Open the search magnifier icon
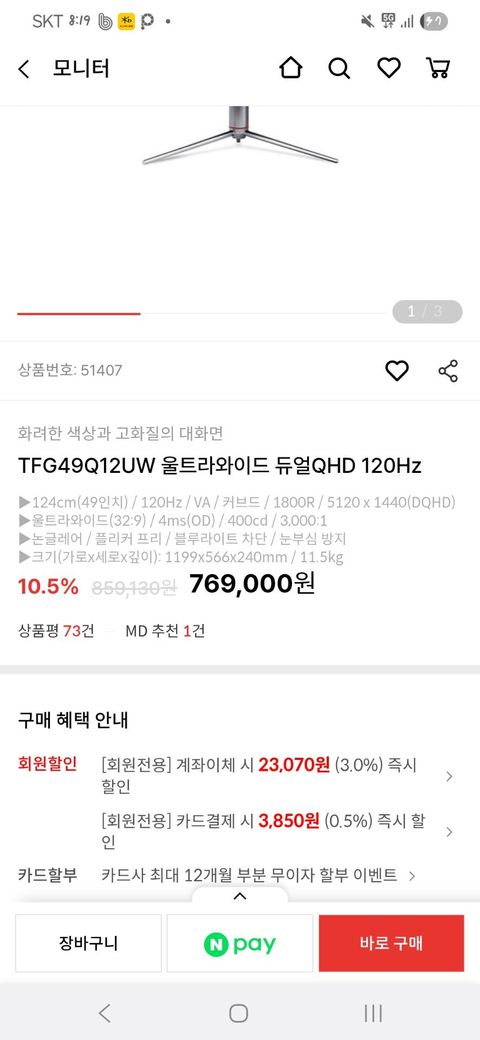This screenshot has width=480, height=1040. [339, 68]
